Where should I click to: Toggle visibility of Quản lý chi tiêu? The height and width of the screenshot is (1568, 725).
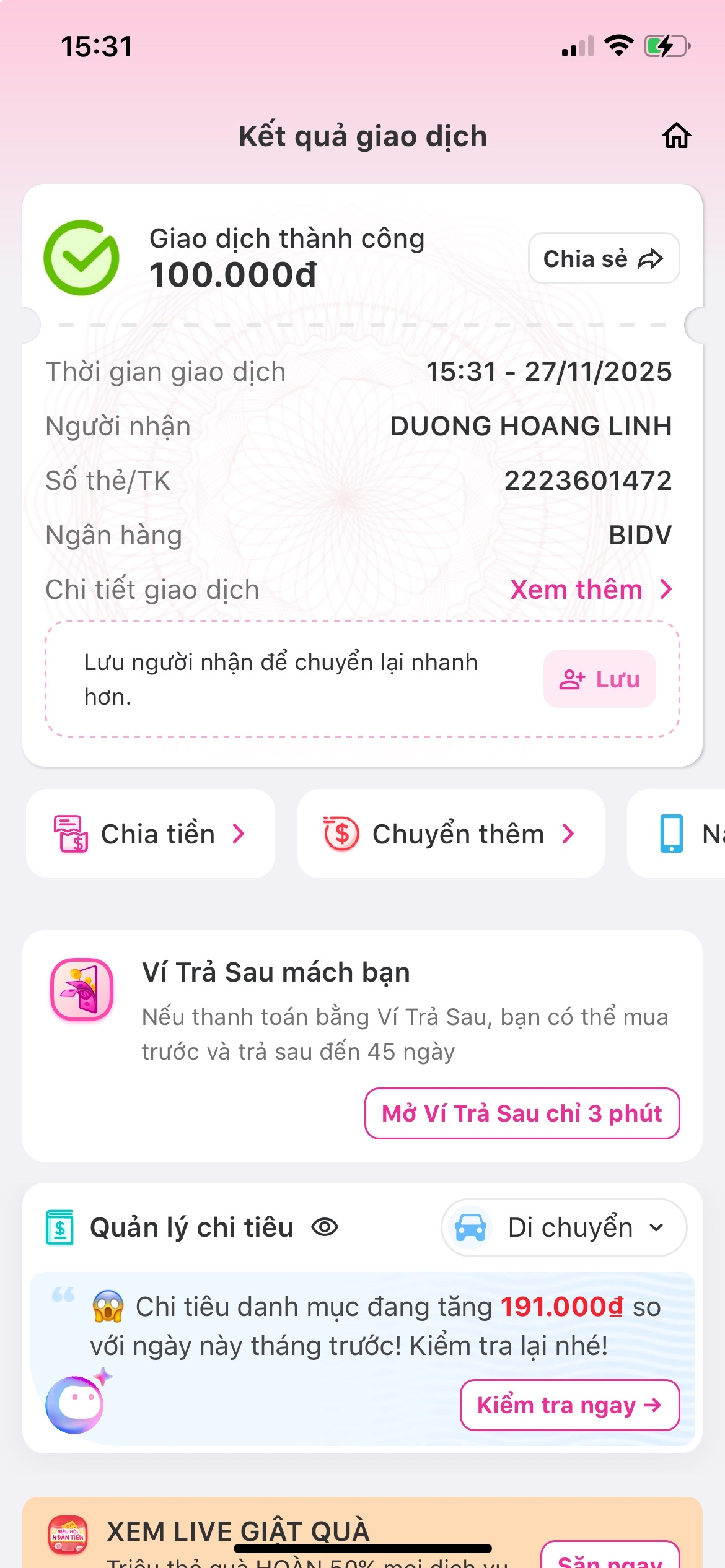coord(325,1227)
